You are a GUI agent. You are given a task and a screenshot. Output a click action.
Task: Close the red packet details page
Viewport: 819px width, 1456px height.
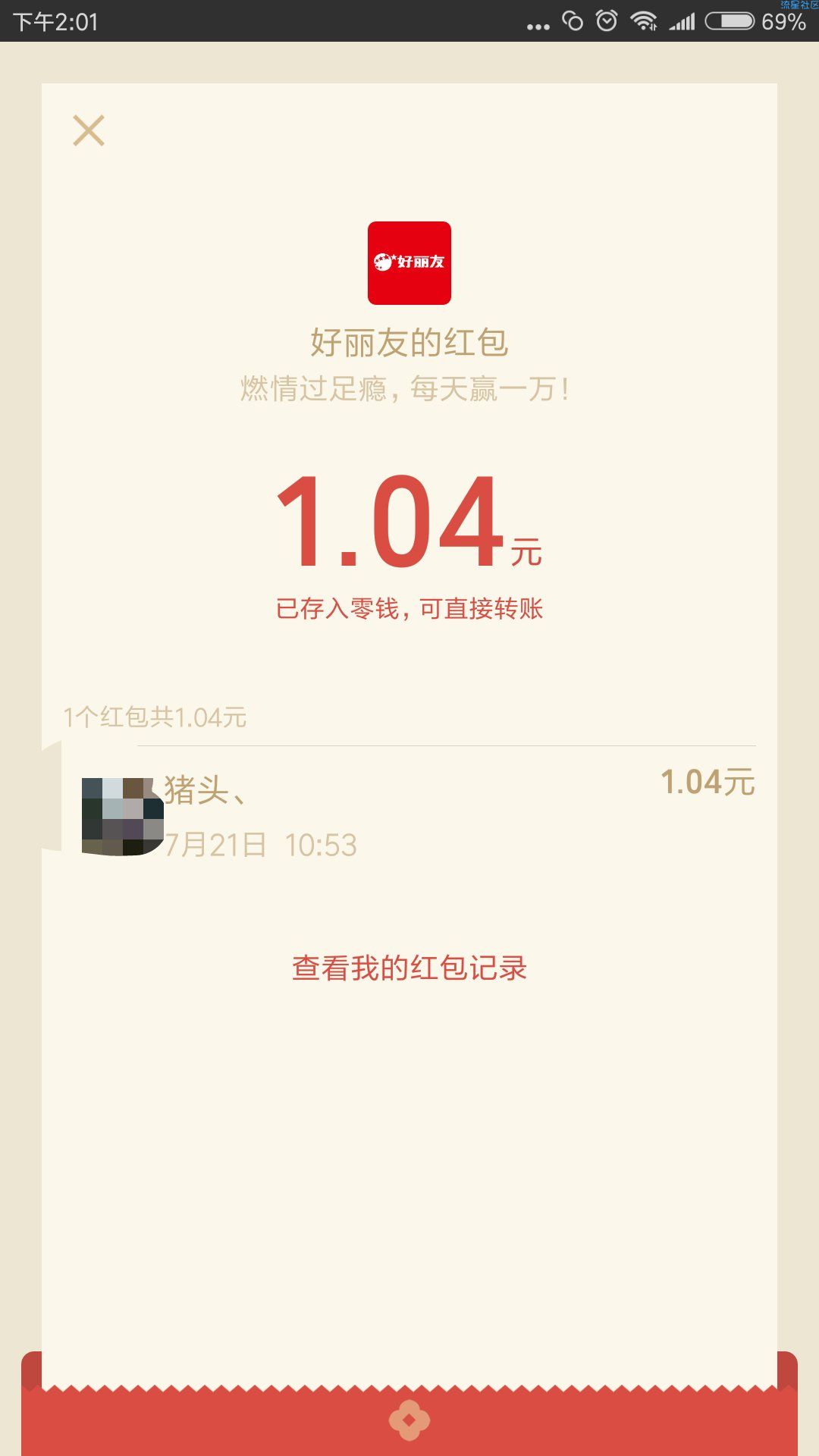[89, 130]
